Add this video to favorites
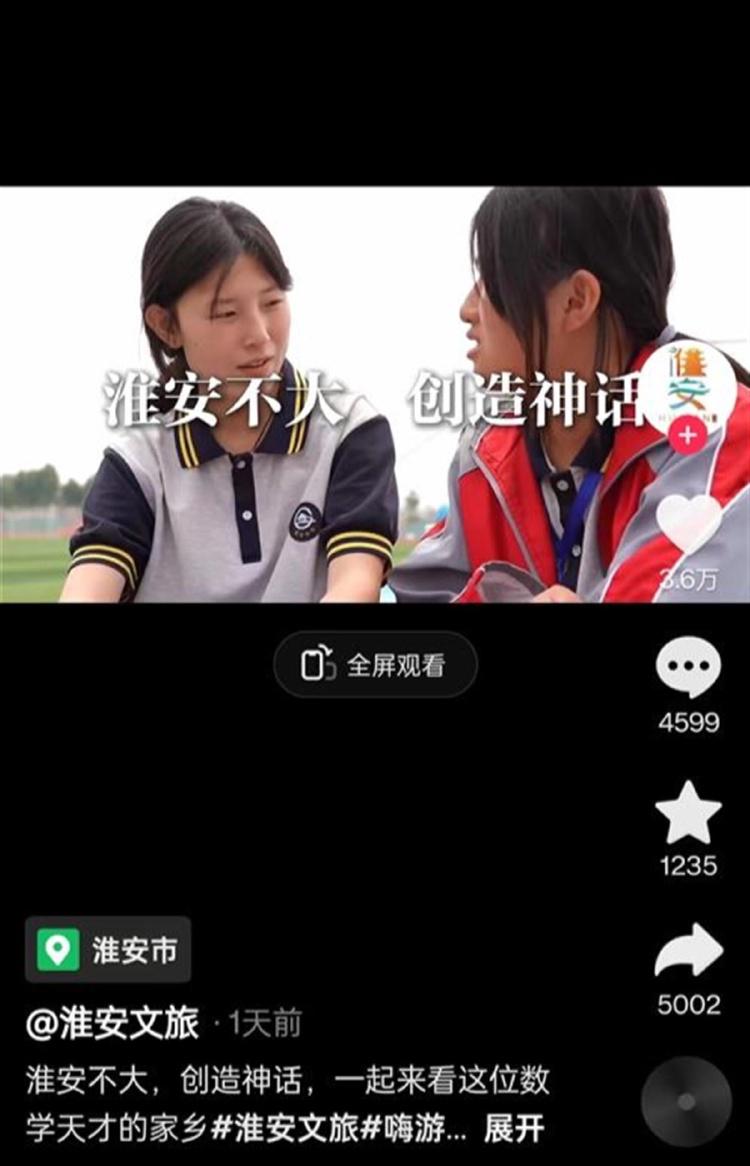 (x=688, y=813)
